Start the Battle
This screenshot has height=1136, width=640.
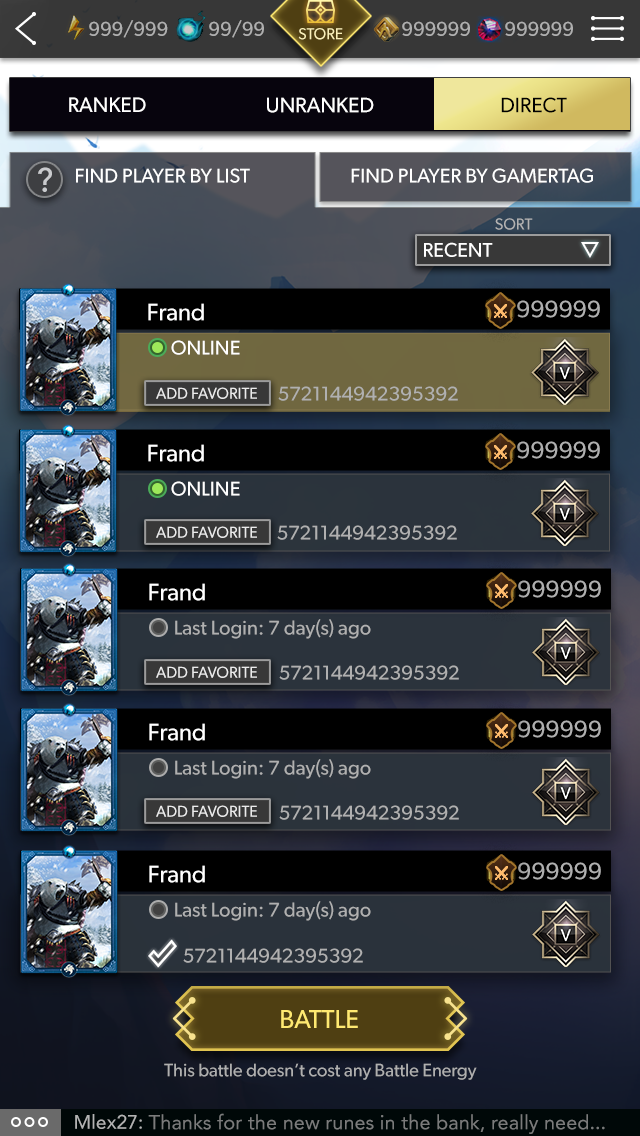click(x=320, y=1019)
